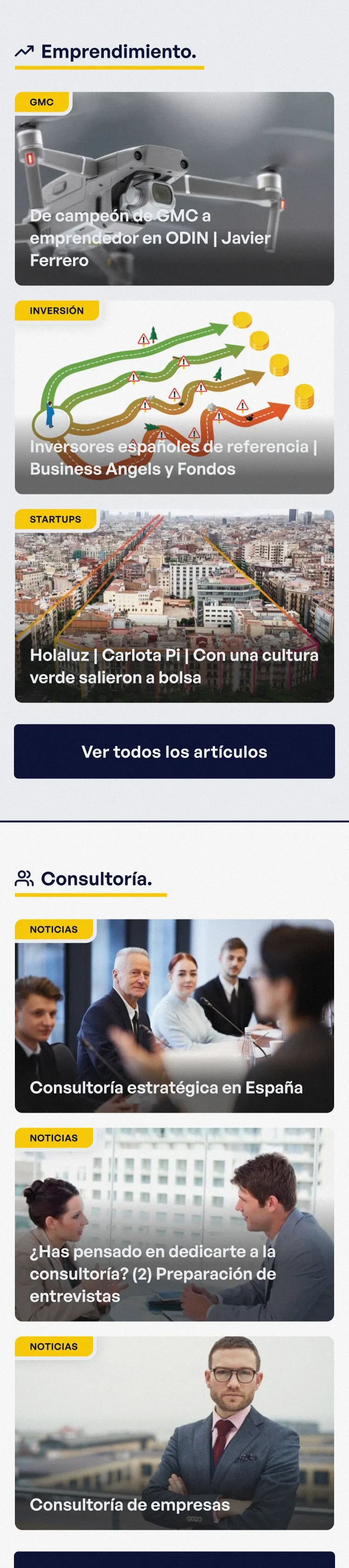
Task: Open Consultoría de empresas article
Action: coord(174,1433)
